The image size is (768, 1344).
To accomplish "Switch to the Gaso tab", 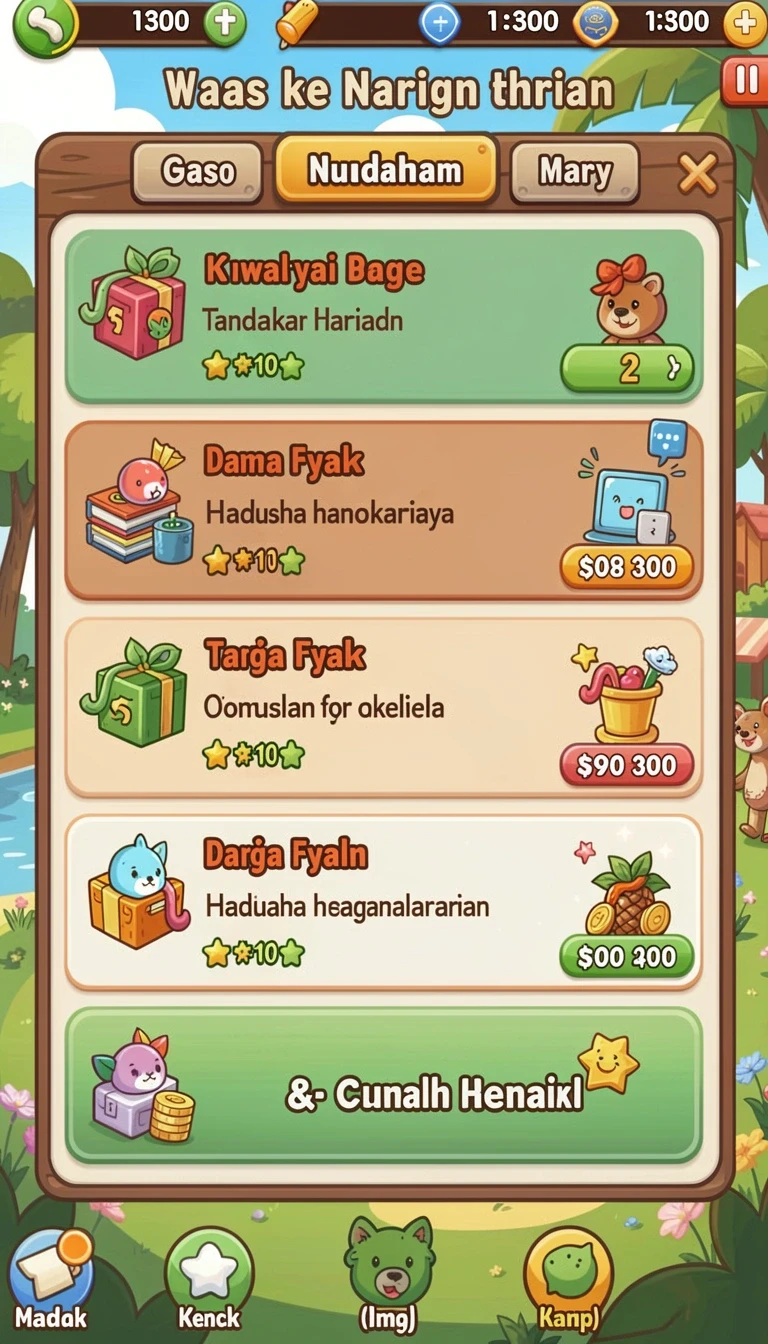I will pos(197,172).
